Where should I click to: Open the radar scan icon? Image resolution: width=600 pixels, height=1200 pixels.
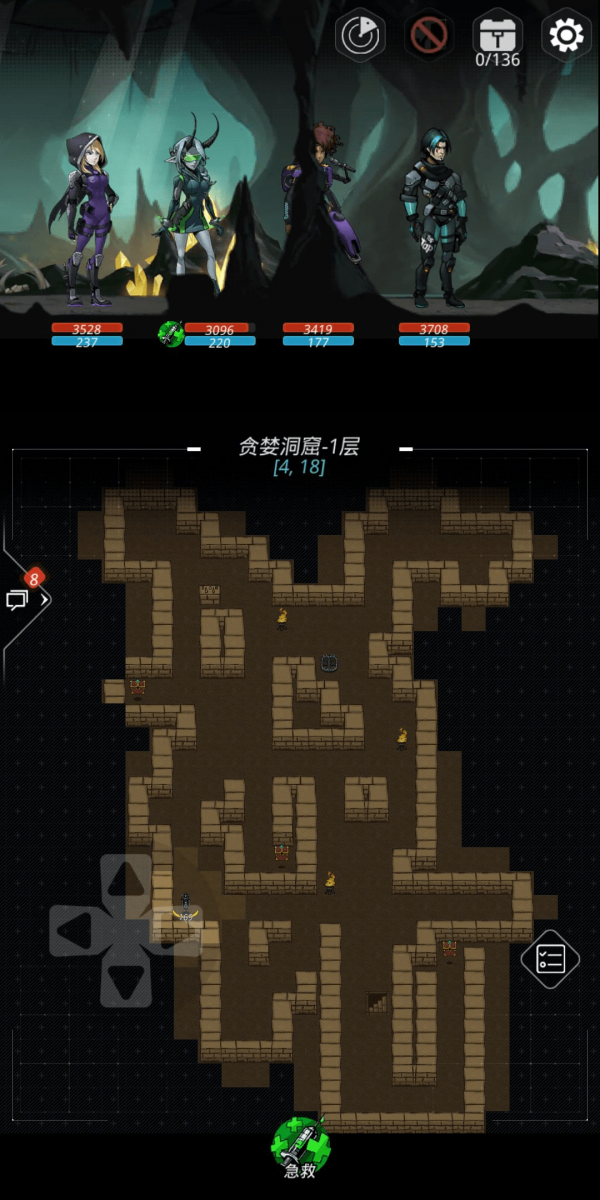[x=360, y=35]
